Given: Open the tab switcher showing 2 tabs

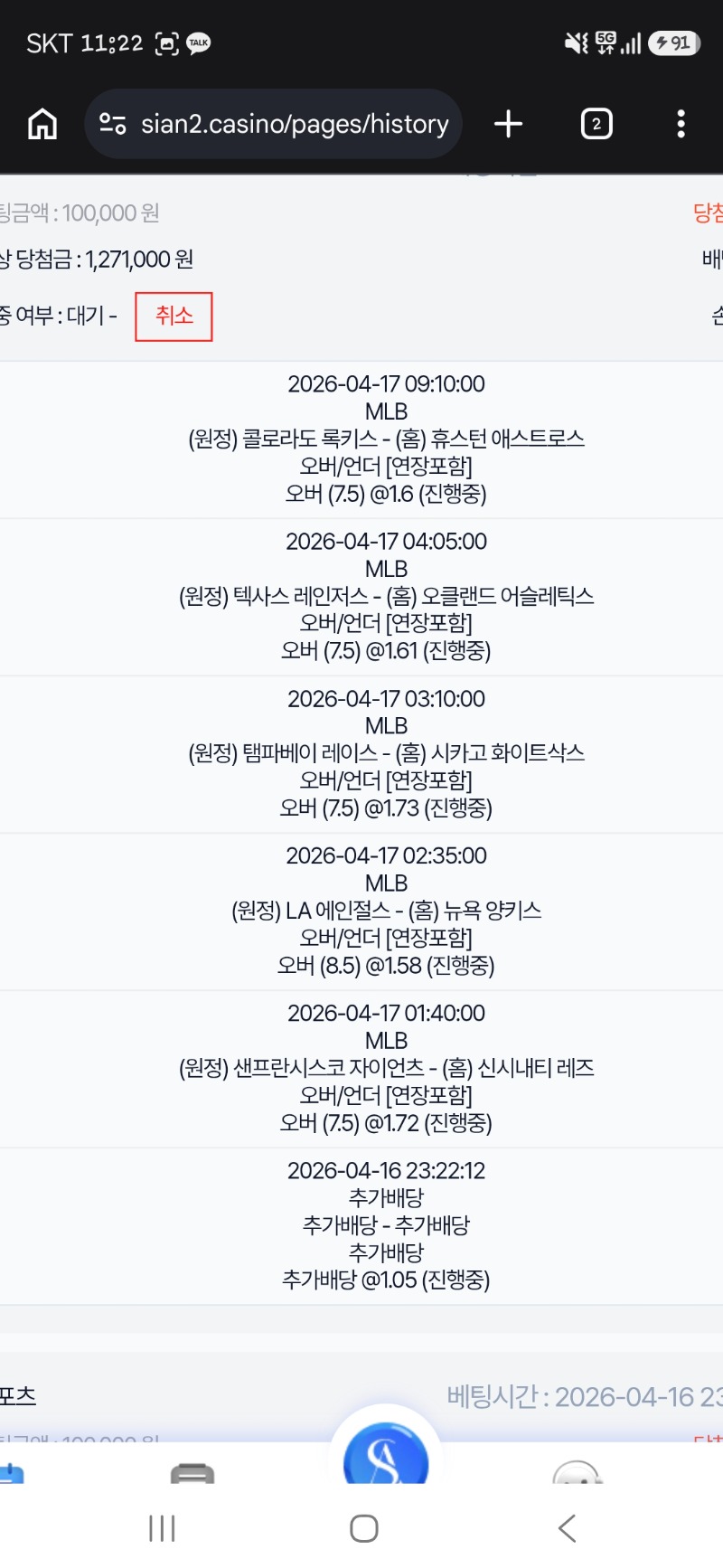Looking at the screenshot, I should pos(596,124).
